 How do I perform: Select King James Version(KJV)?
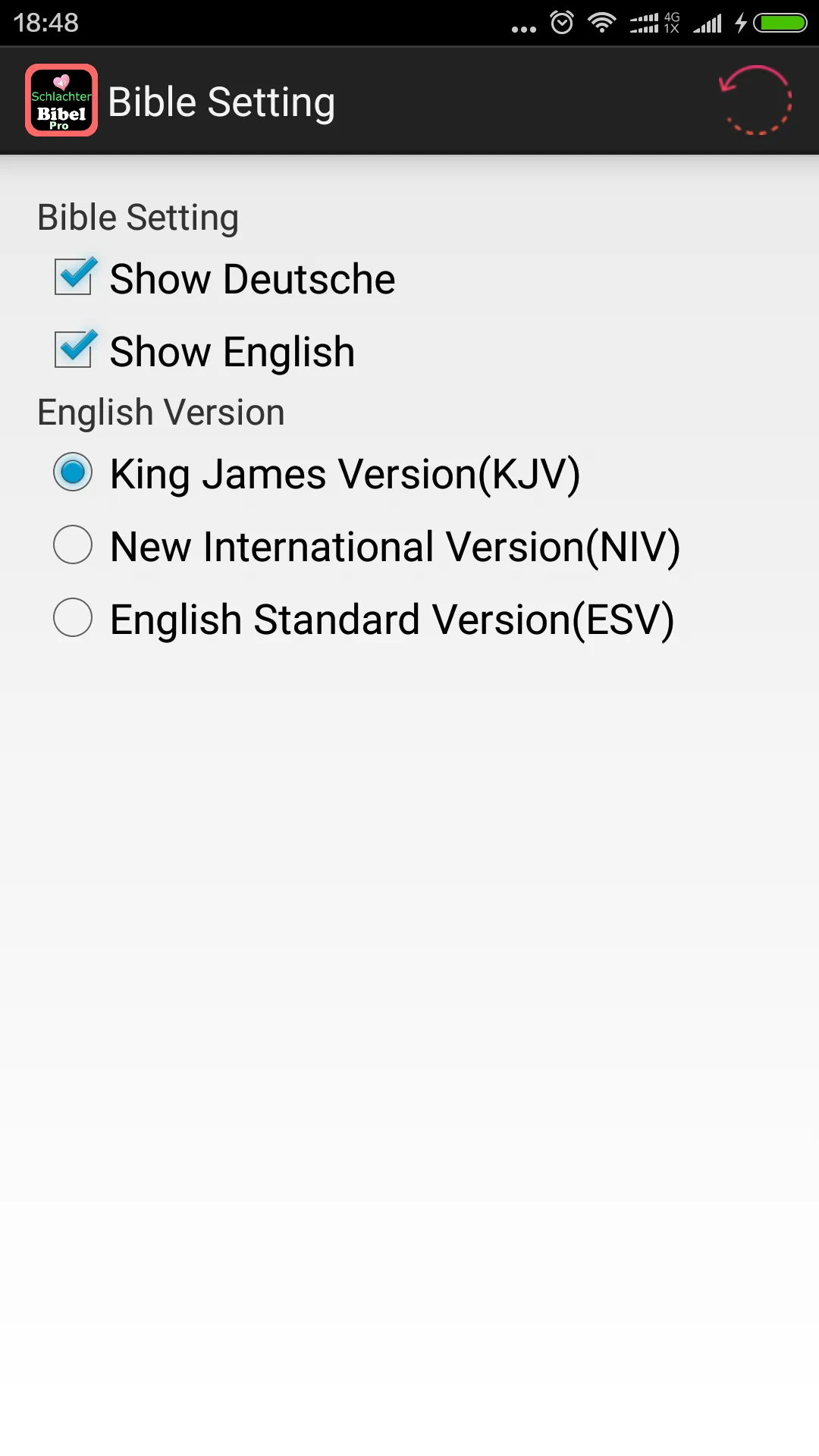tap(73, 472)
